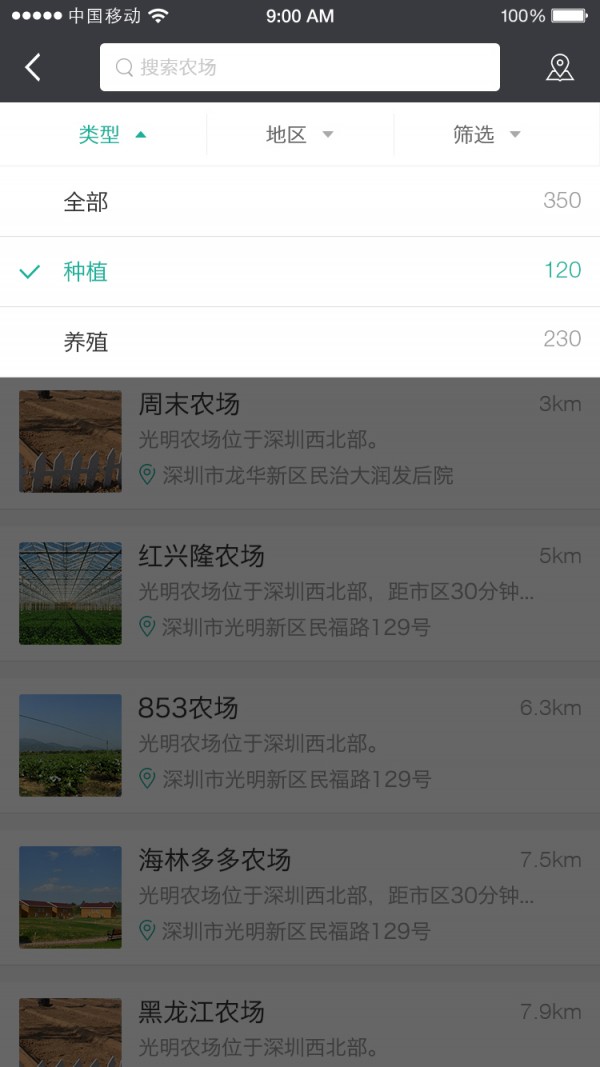View the 853农场 farm card
This screenshot has height=1067, width=600.
pyautogui.click(x=300, y=744)
